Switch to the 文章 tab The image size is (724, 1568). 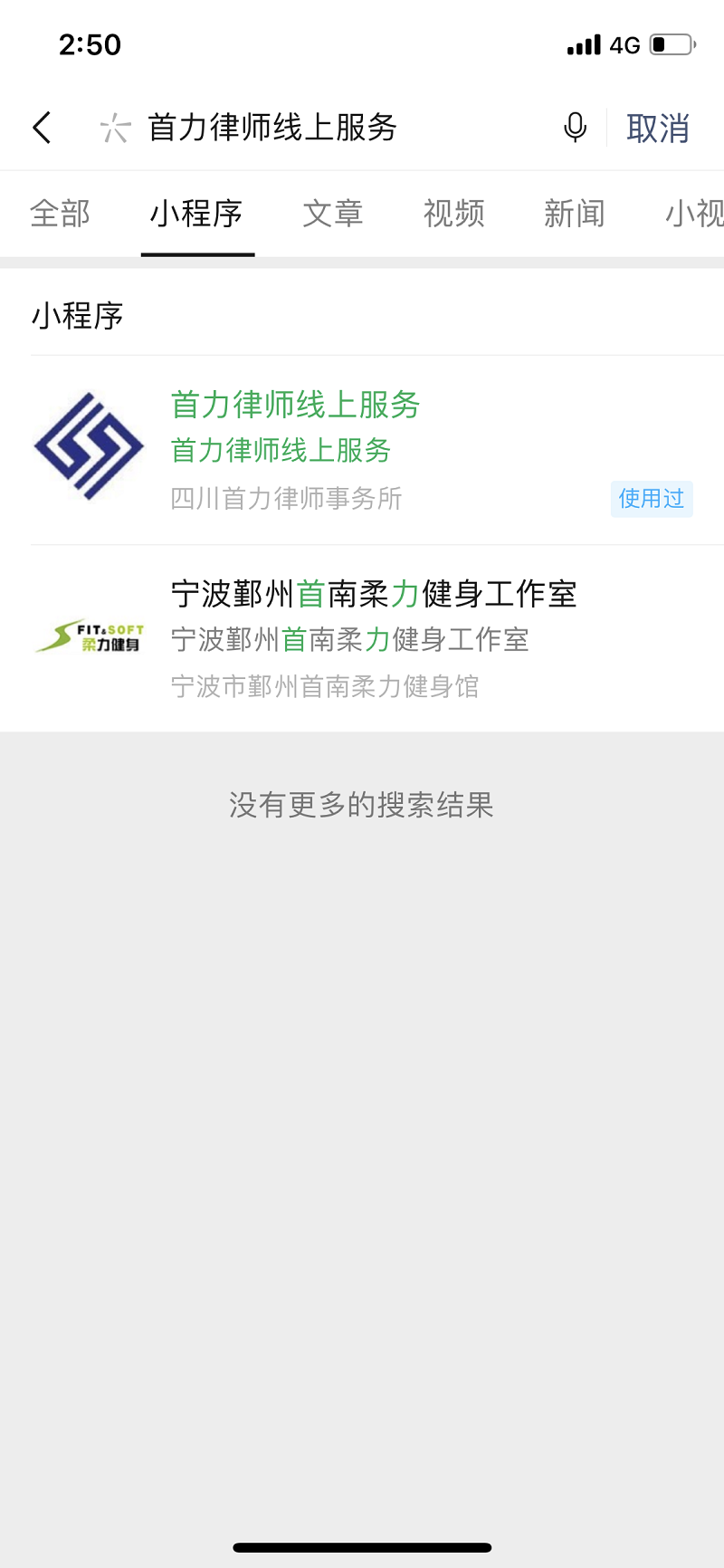pos(333,214)
